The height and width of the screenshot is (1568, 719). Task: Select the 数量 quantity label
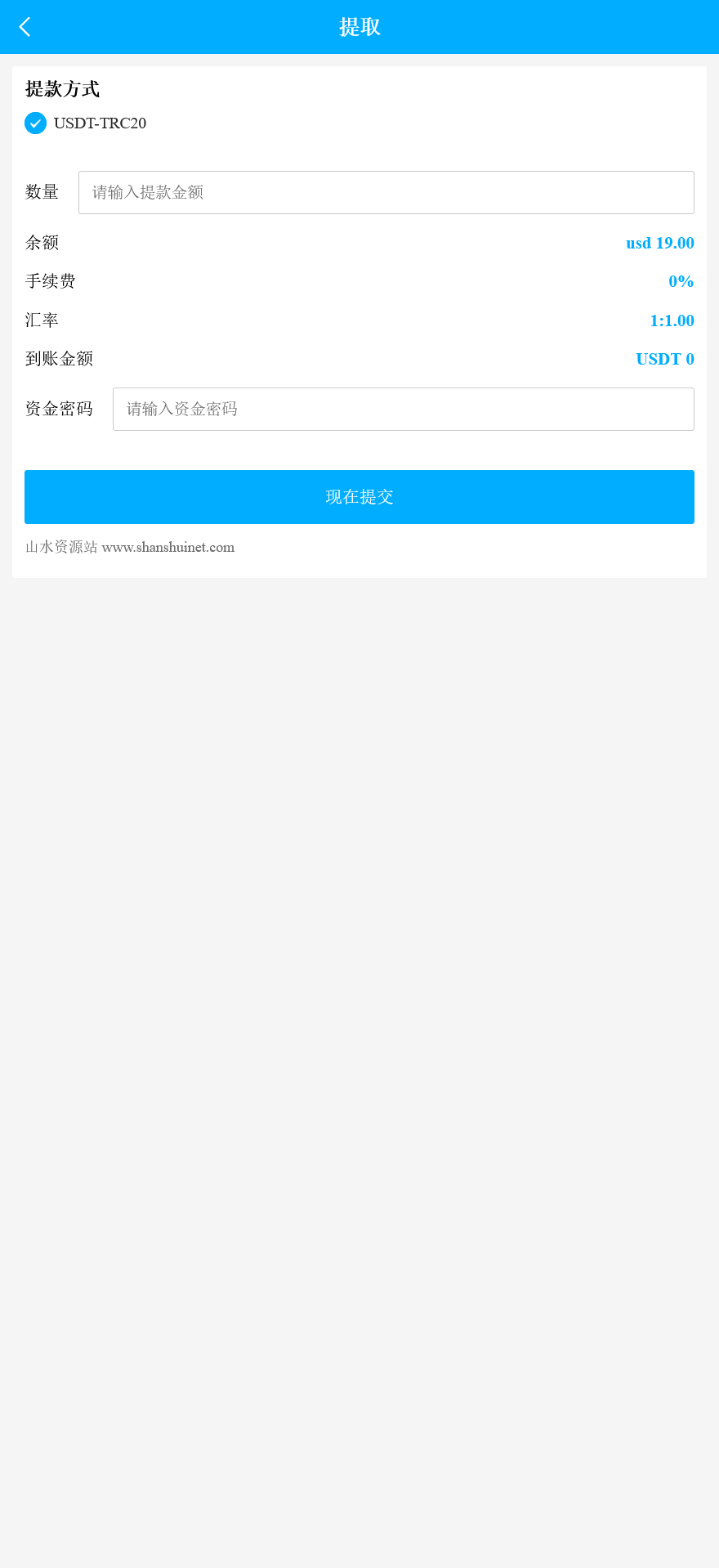tap(42, 192)
